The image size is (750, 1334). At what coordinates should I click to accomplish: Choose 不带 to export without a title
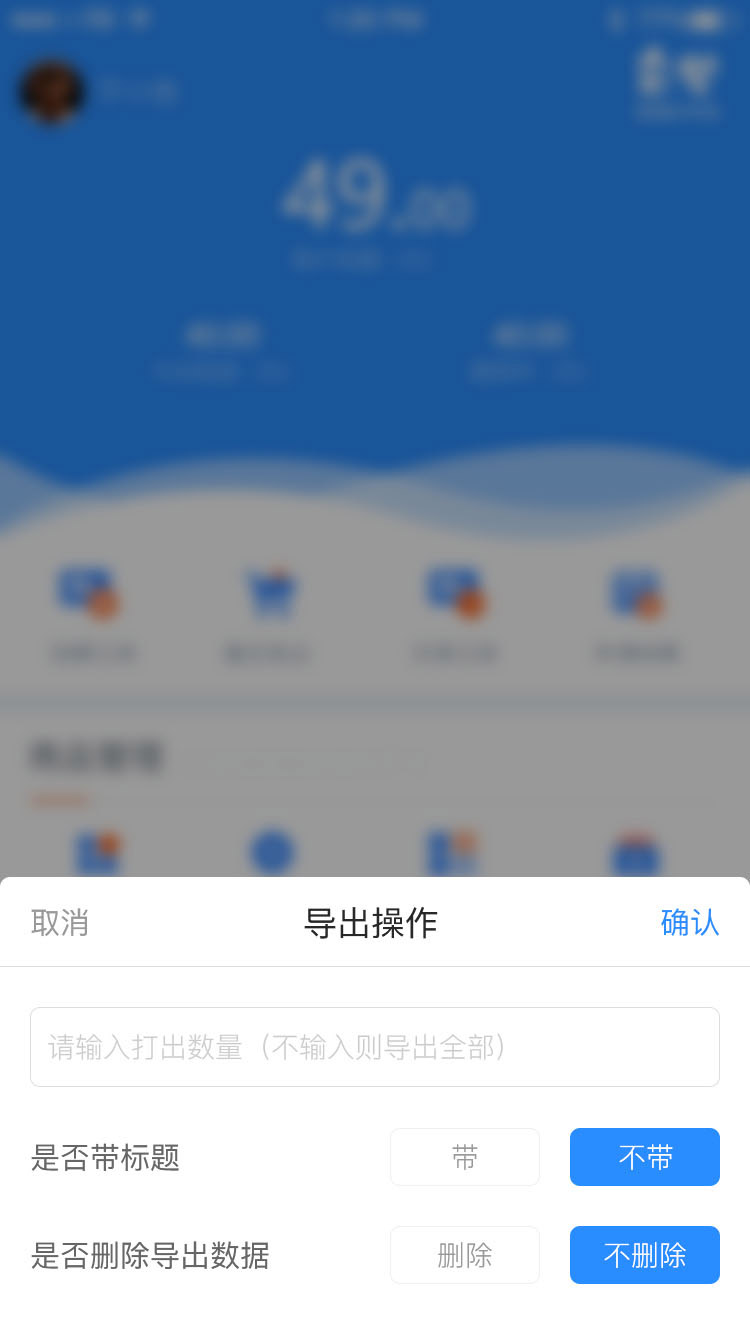[x=645, y=1157]
